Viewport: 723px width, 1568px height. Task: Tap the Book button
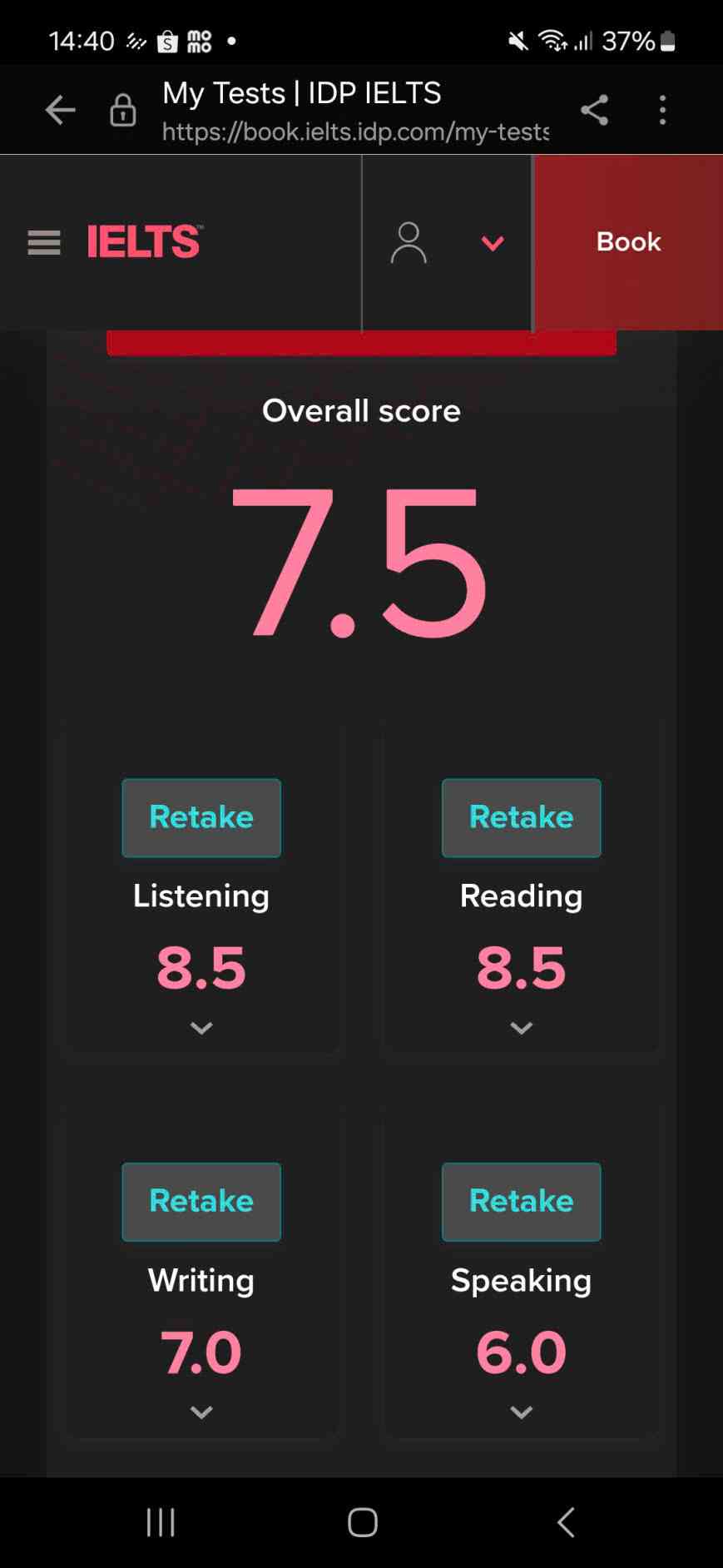pyautogui.click(x=628, y=242)
